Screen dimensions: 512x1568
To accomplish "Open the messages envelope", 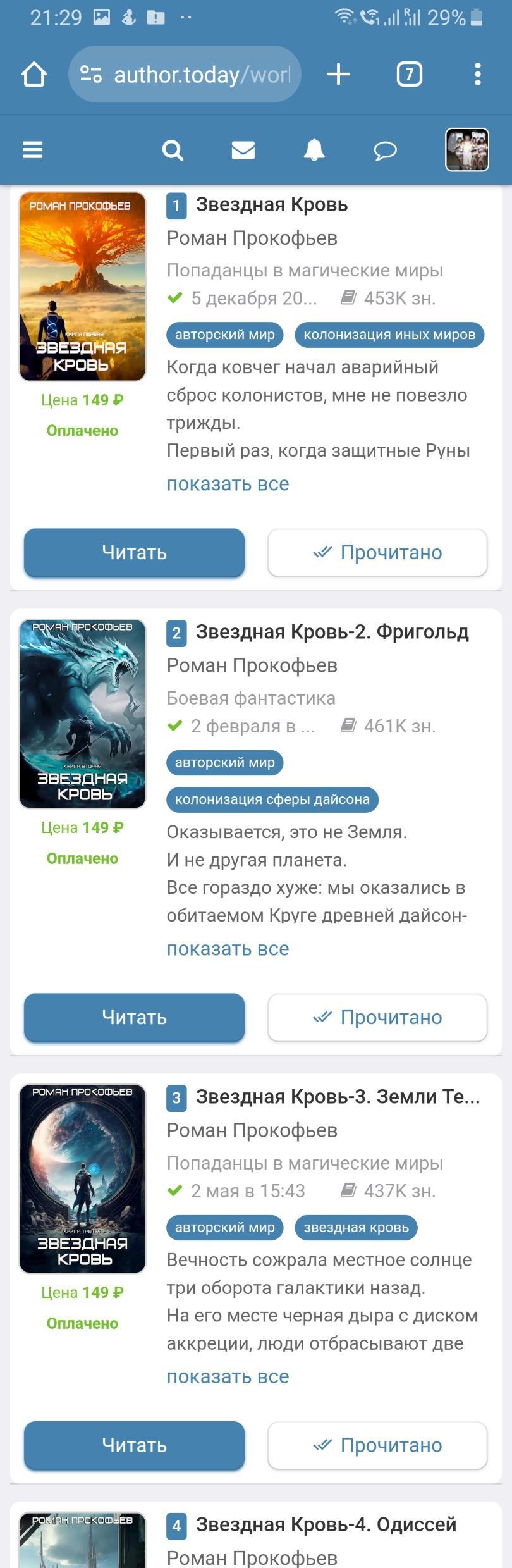I will [243, 150].
